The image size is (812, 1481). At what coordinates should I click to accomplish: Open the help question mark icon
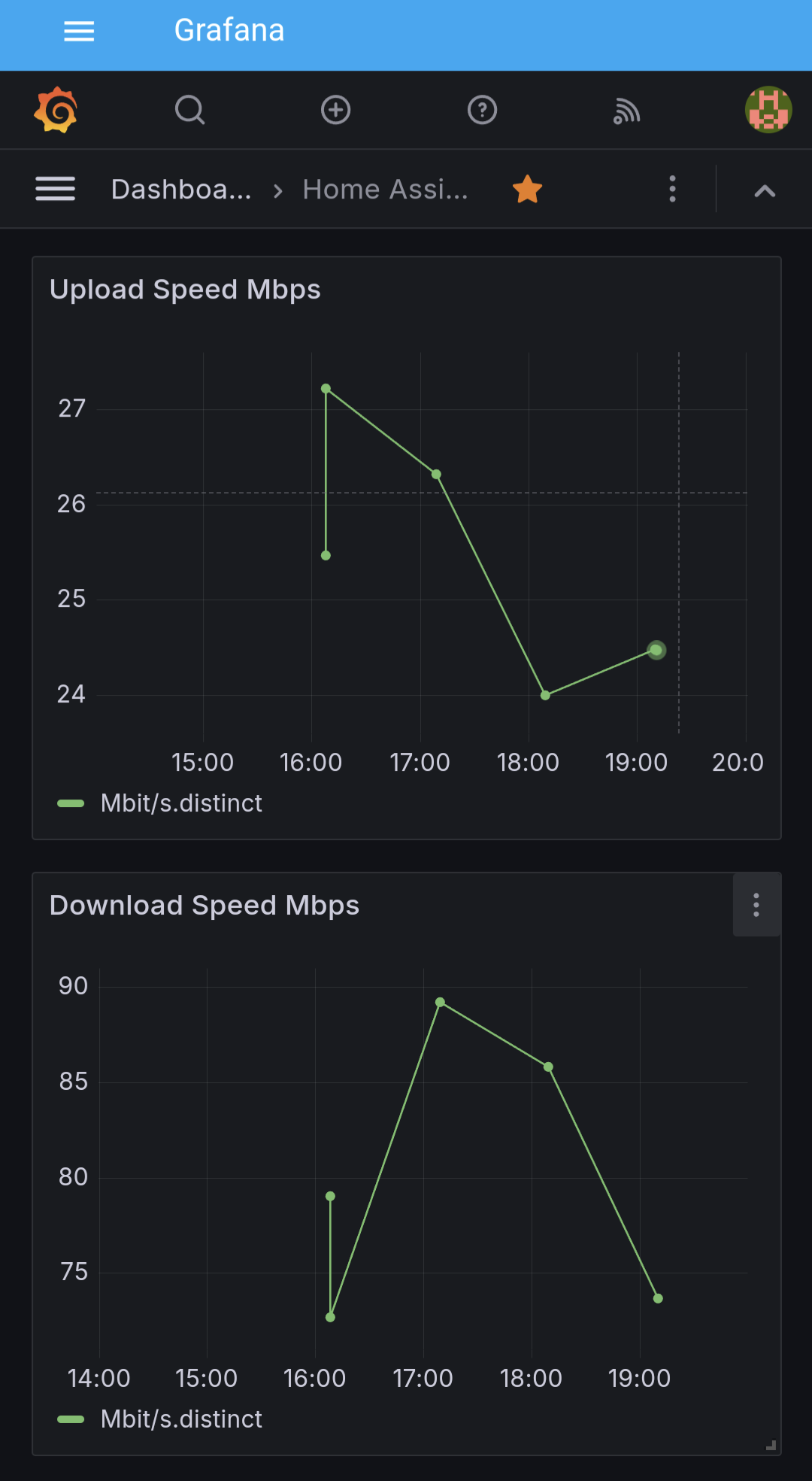[x=482, y=110]
